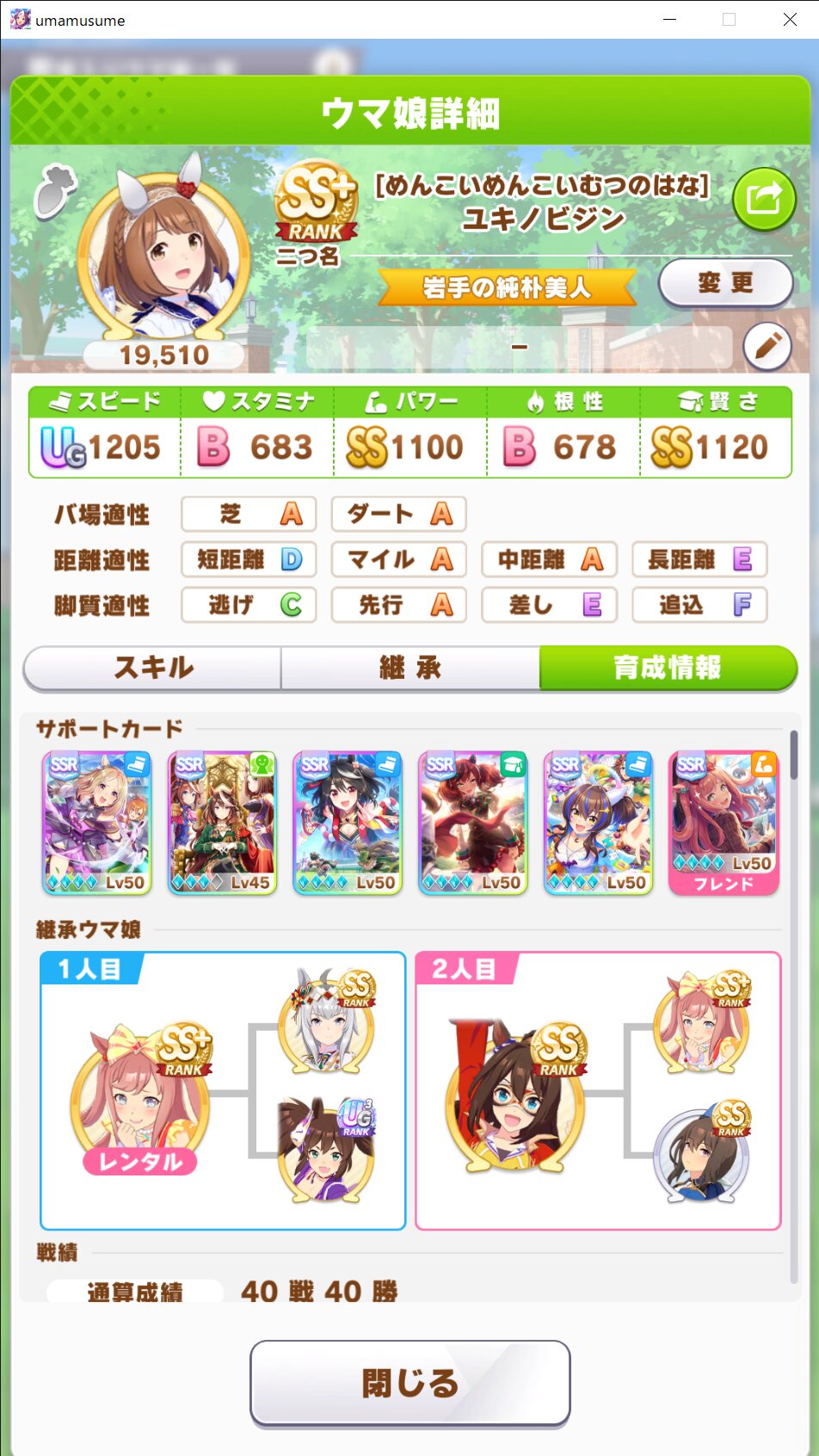Select the 育成情報 tab
819x1456 pixels.
point(668,668)
